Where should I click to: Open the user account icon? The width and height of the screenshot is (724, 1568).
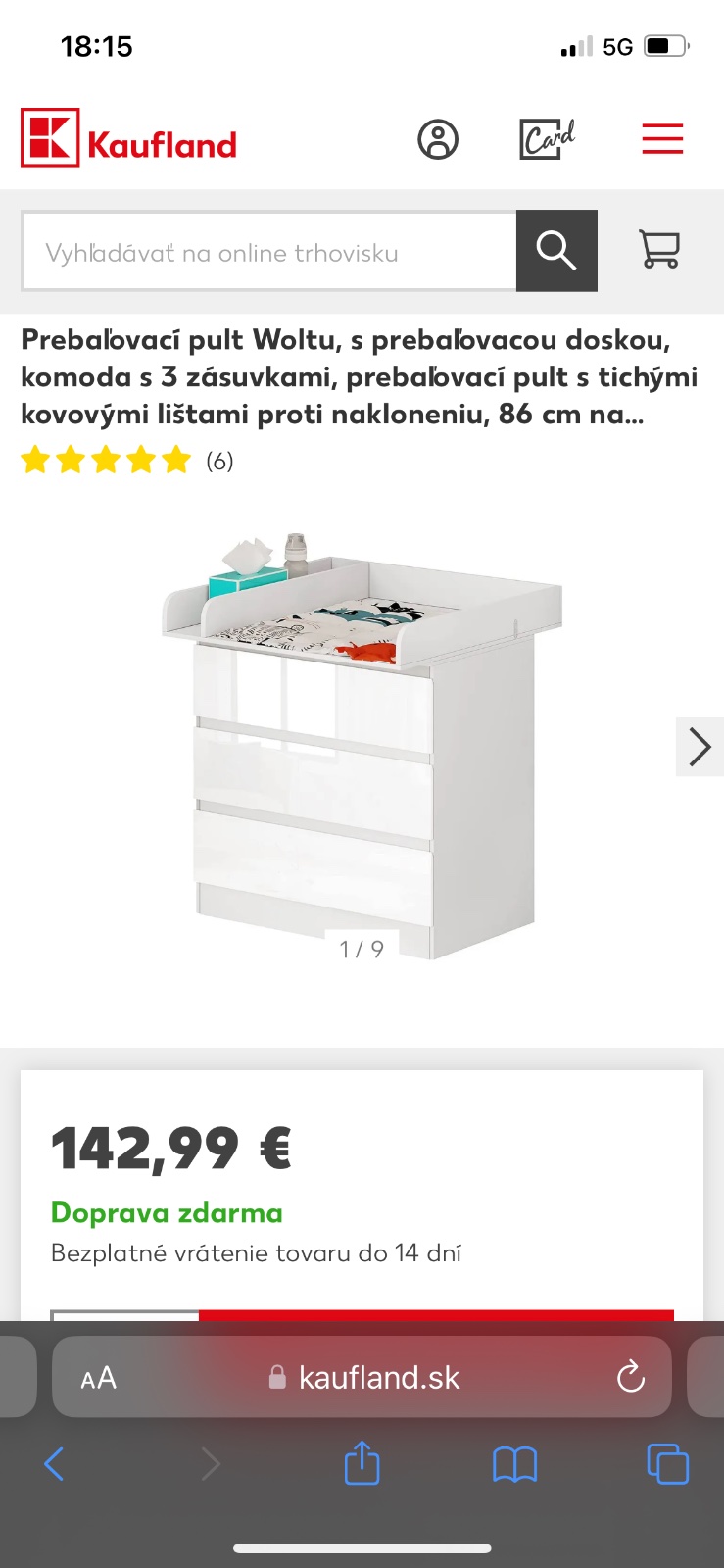pos(438,139)
